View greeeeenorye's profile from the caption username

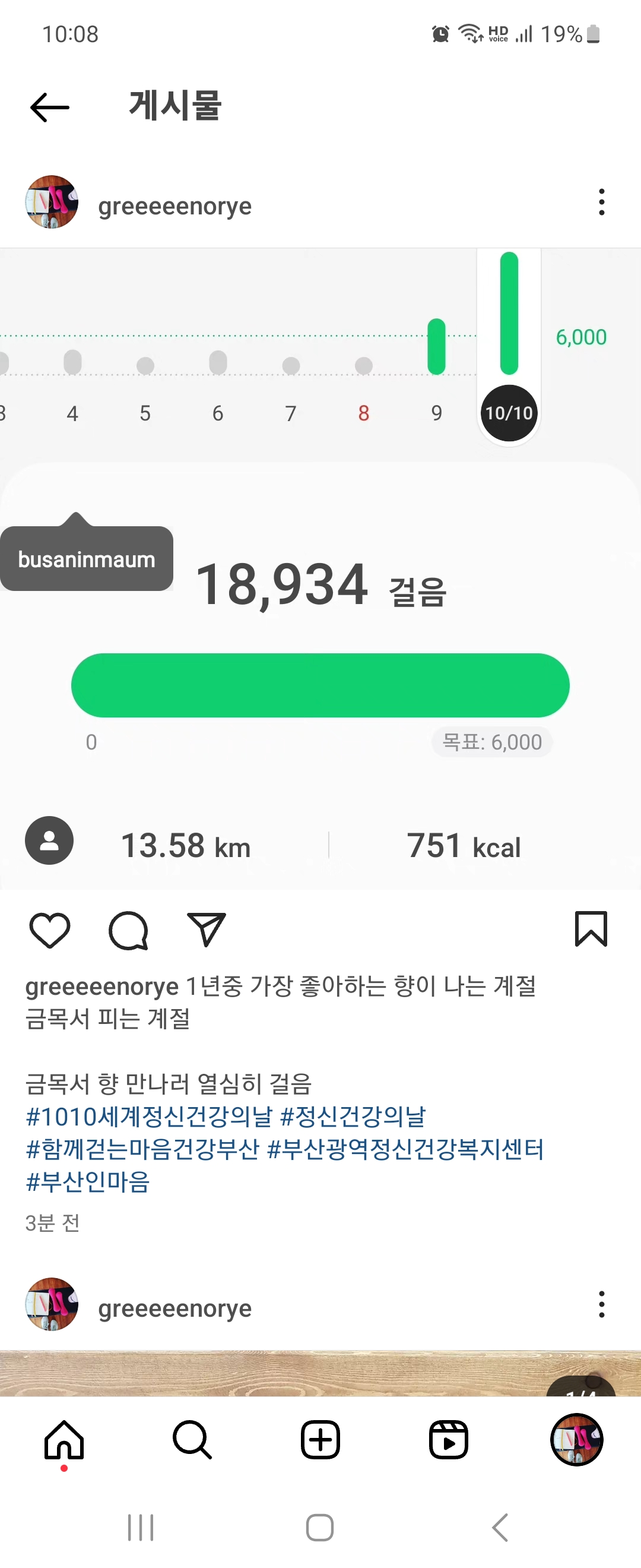(x=102, y=987)
